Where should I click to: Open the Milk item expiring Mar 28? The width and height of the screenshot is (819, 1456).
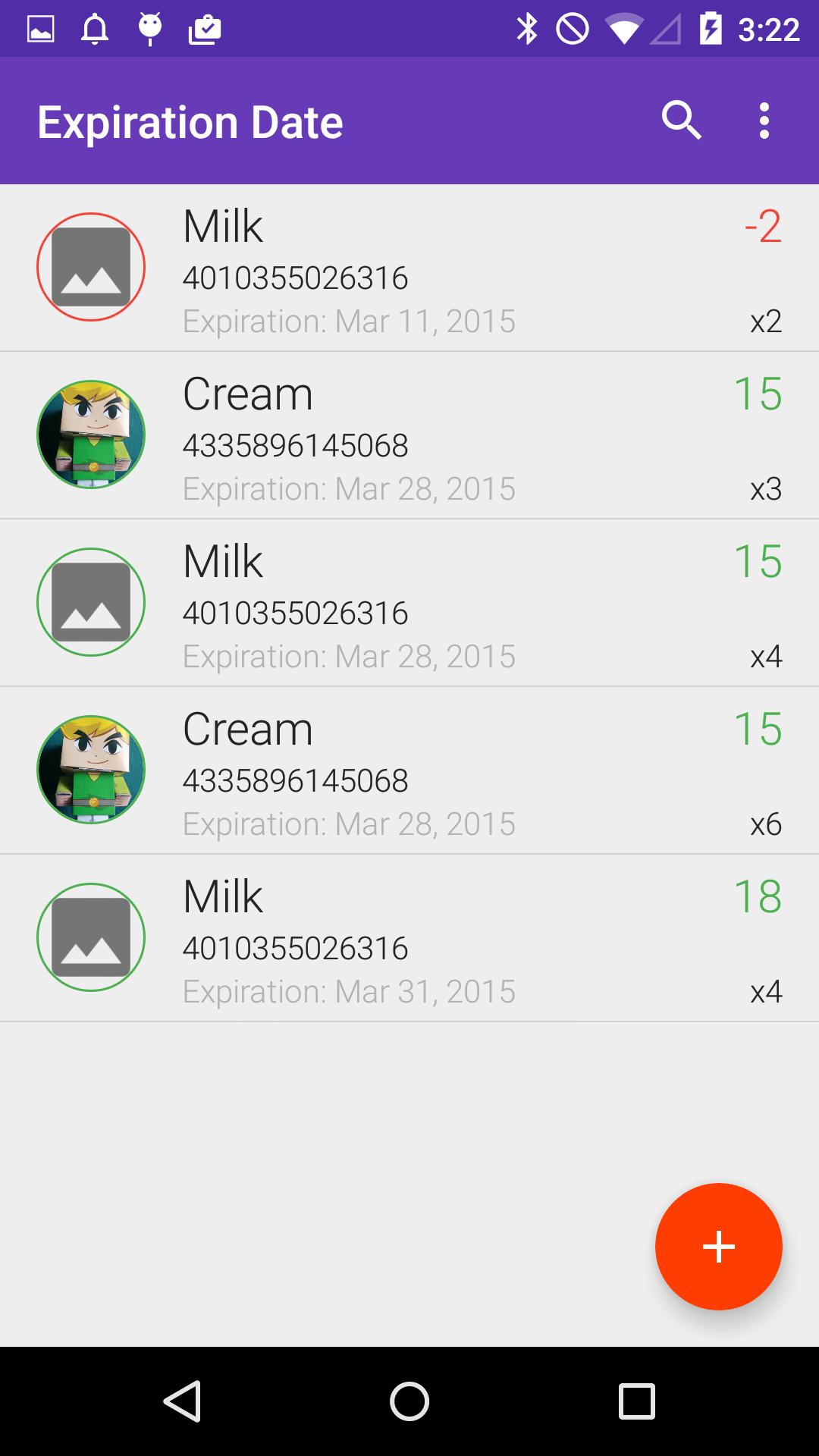409,603
